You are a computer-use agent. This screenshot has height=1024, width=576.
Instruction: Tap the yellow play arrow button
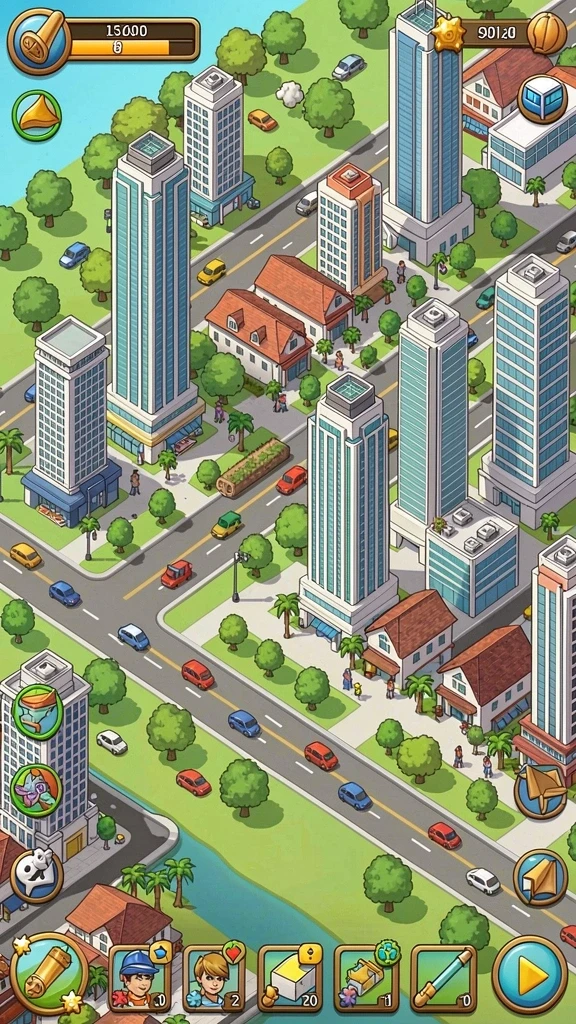(x=530, y=975)
